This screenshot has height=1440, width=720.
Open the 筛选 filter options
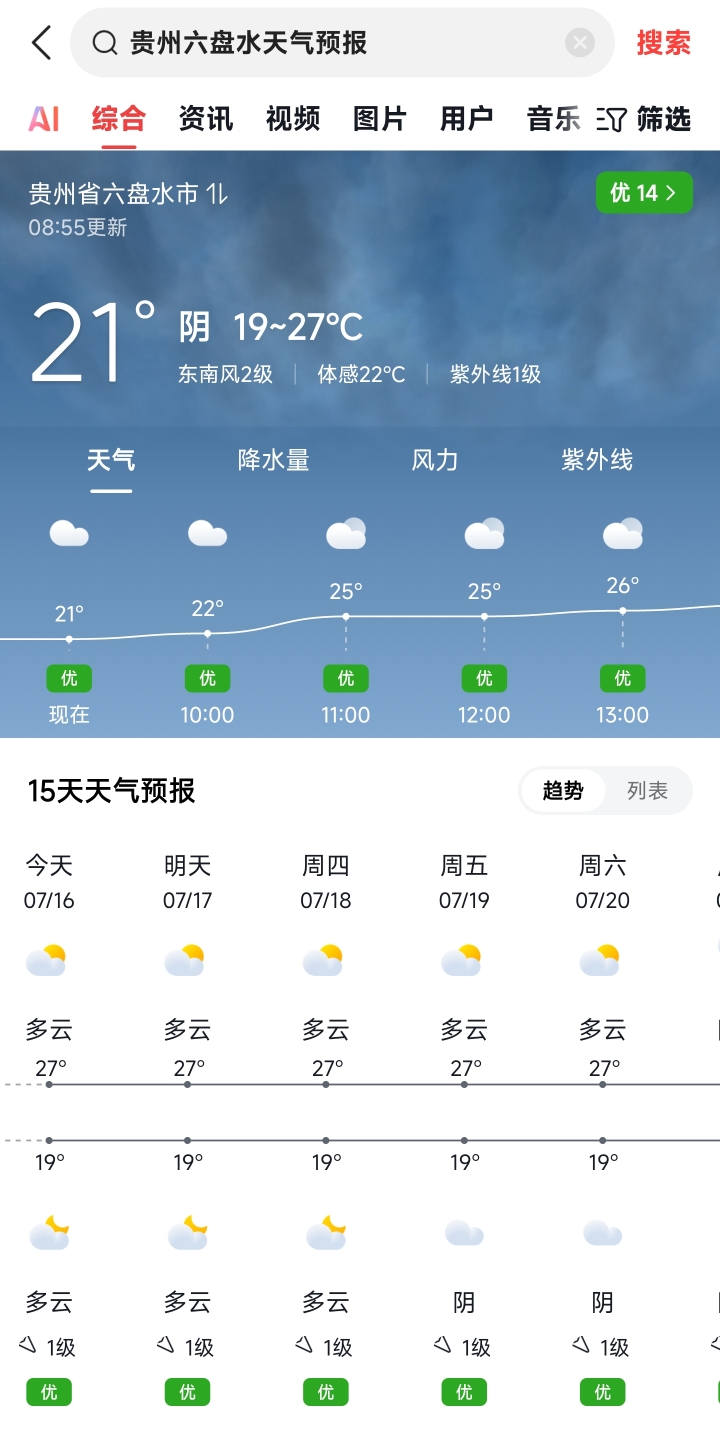(x=645, y=119)
